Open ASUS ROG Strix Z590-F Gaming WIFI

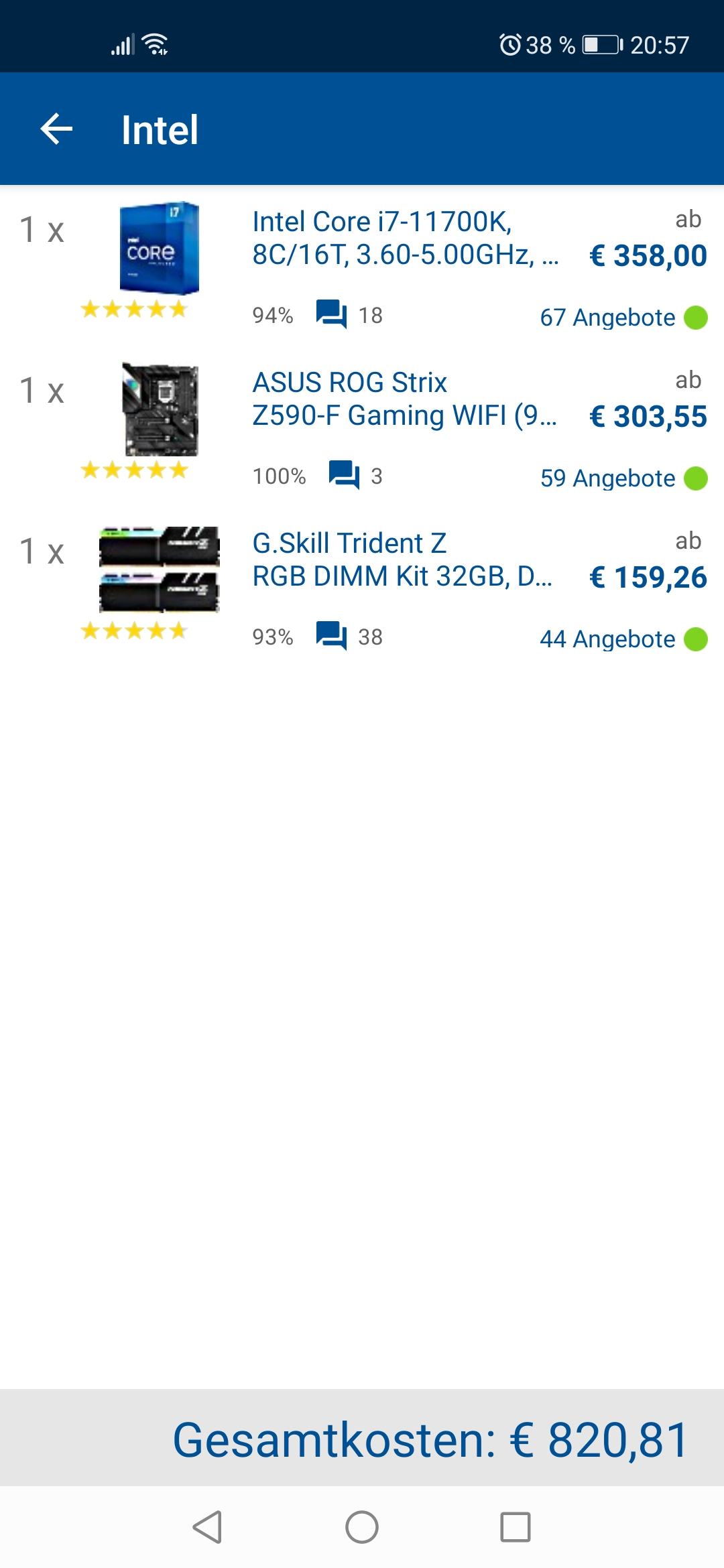coord(404,399)
